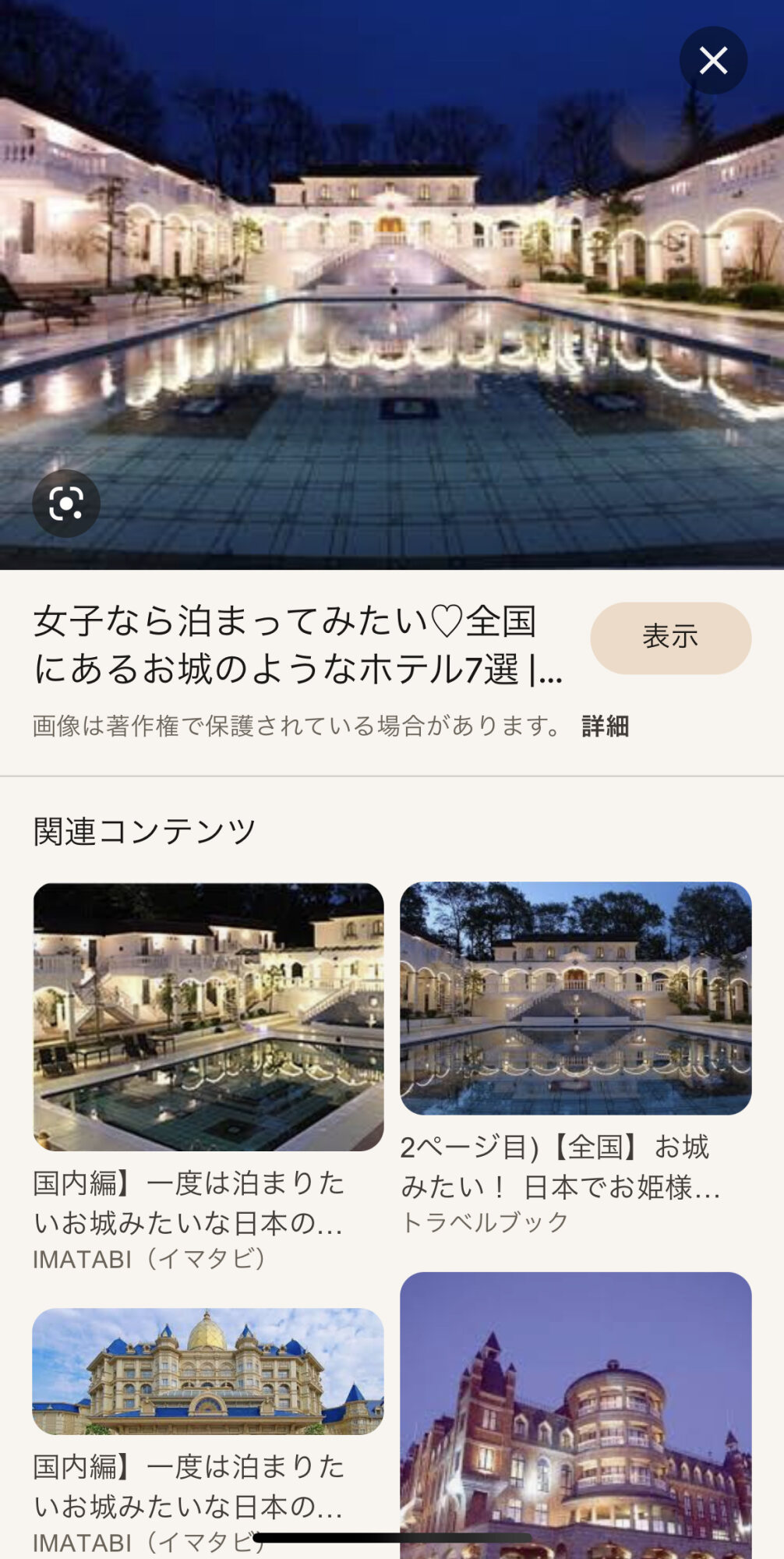The width and height of the screenshot is (784, 1559).
Task: Open the first IMATABI poolside hotel result
Action: tap(208, 1017)
